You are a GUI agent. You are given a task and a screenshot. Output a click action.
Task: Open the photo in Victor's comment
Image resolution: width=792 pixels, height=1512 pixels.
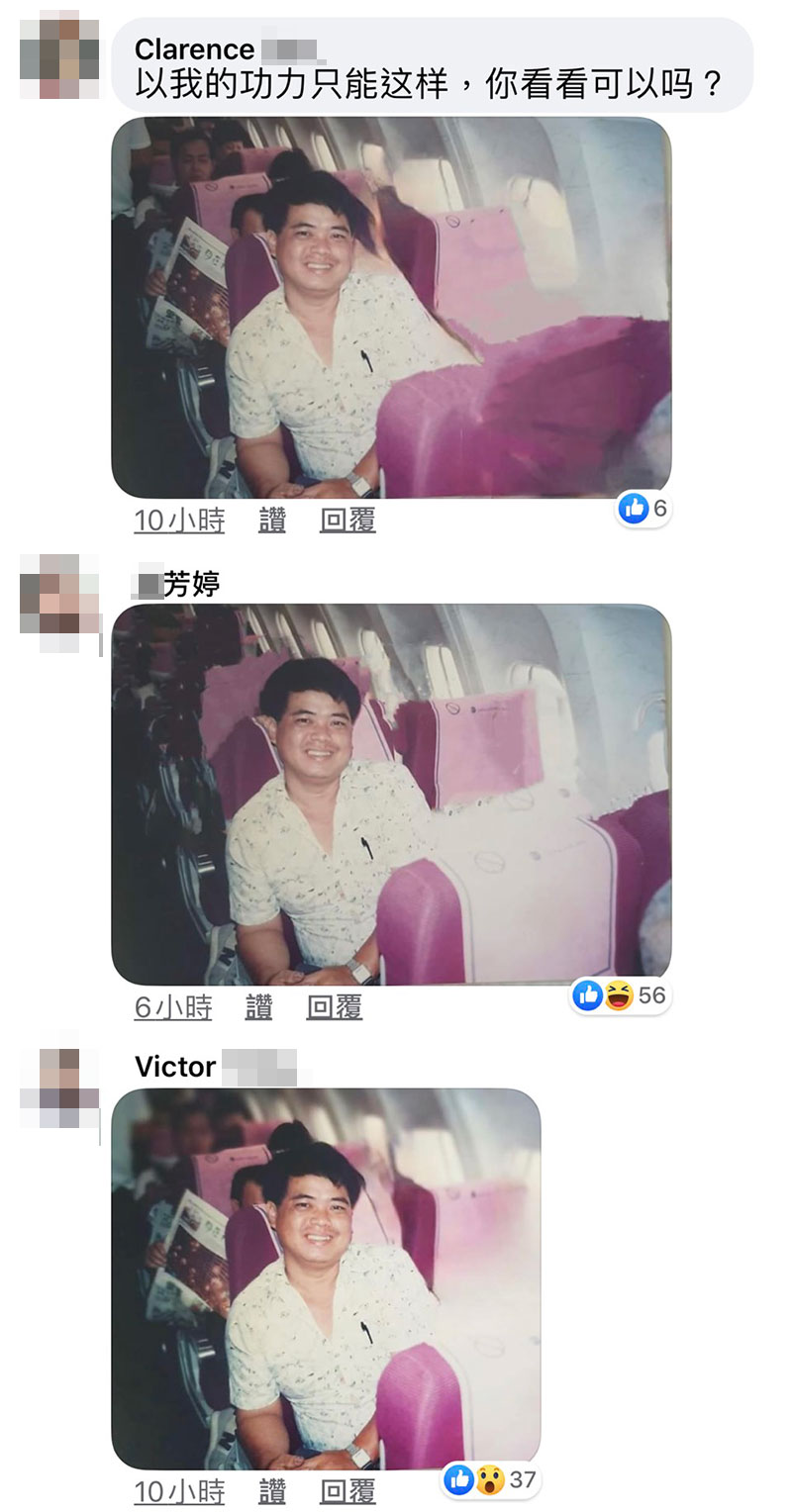326,1278
